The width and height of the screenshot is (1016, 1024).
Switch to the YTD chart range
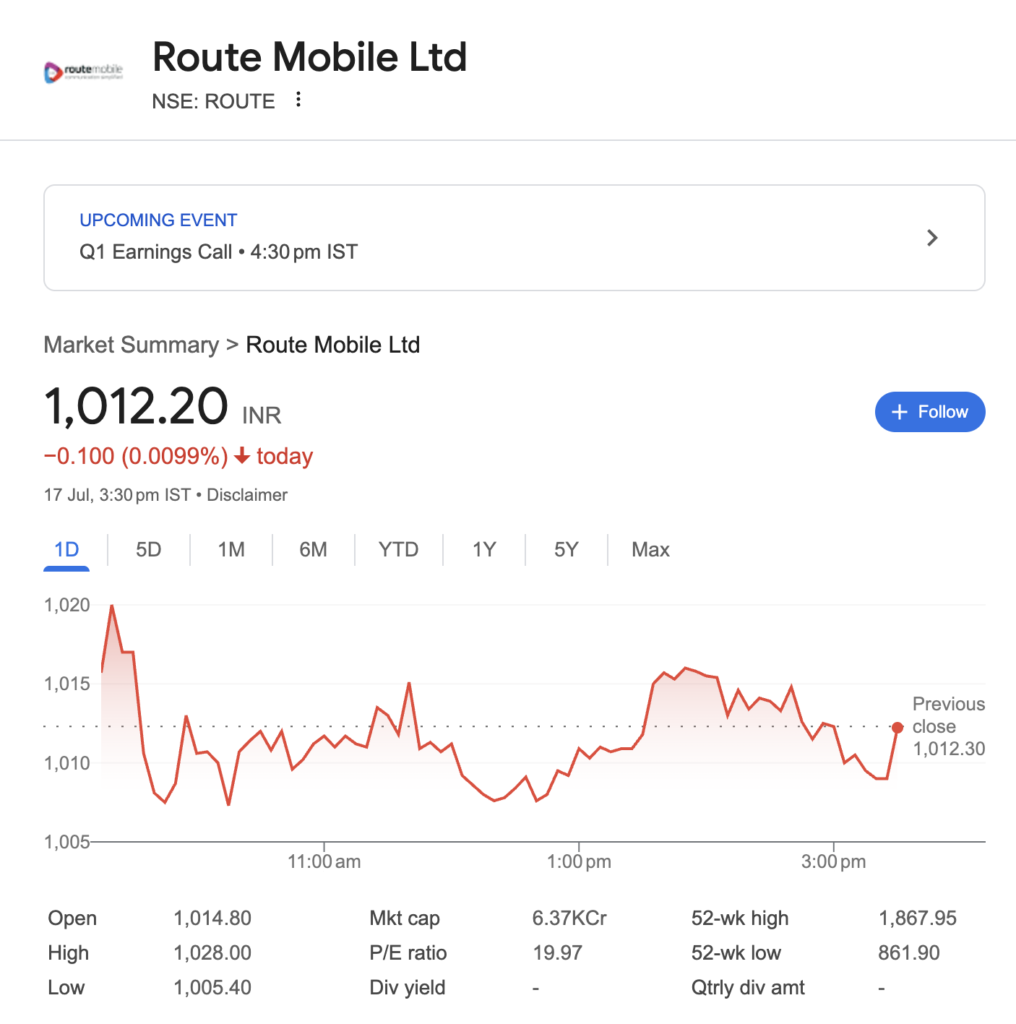coord(398,550)
